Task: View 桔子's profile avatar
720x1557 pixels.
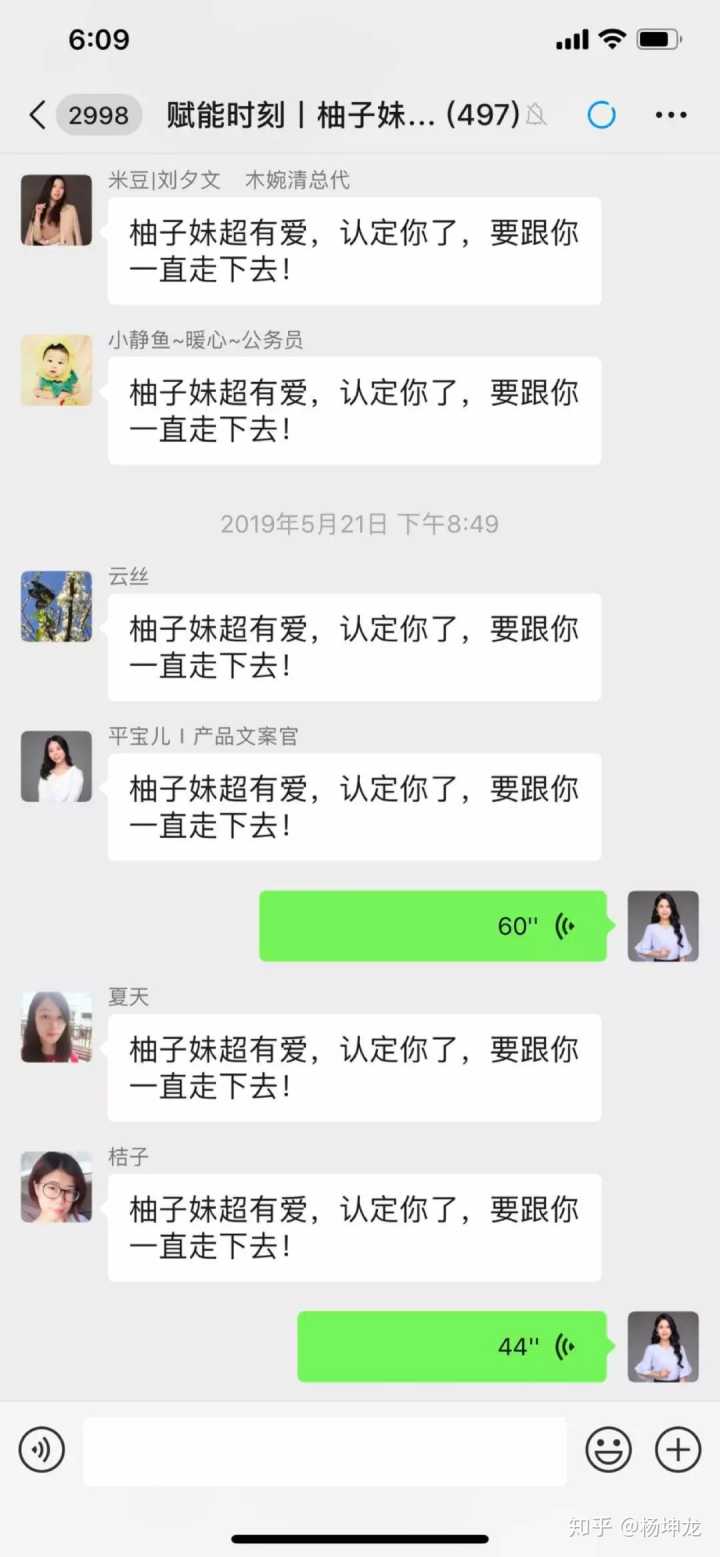Action: [56, 1187]
